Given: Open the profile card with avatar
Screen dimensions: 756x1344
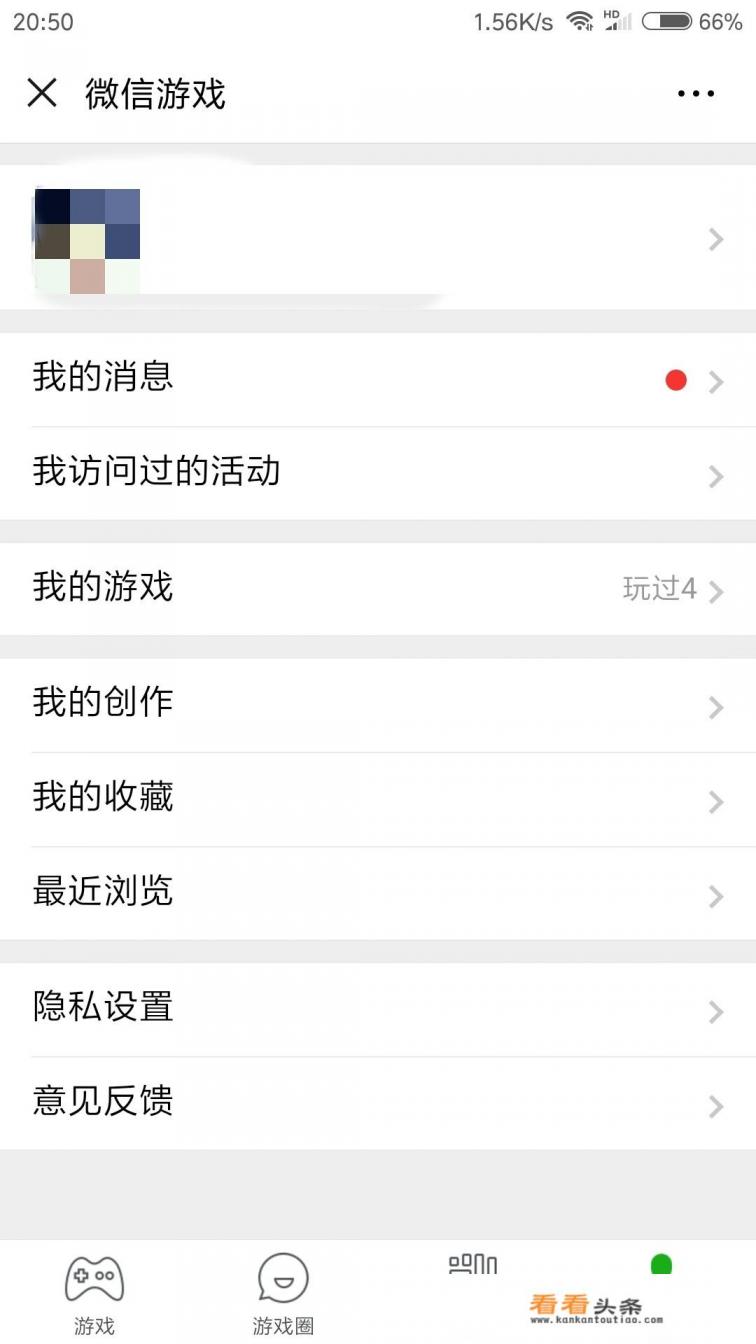Looking at the screenshot, I should tap(378, 238).
